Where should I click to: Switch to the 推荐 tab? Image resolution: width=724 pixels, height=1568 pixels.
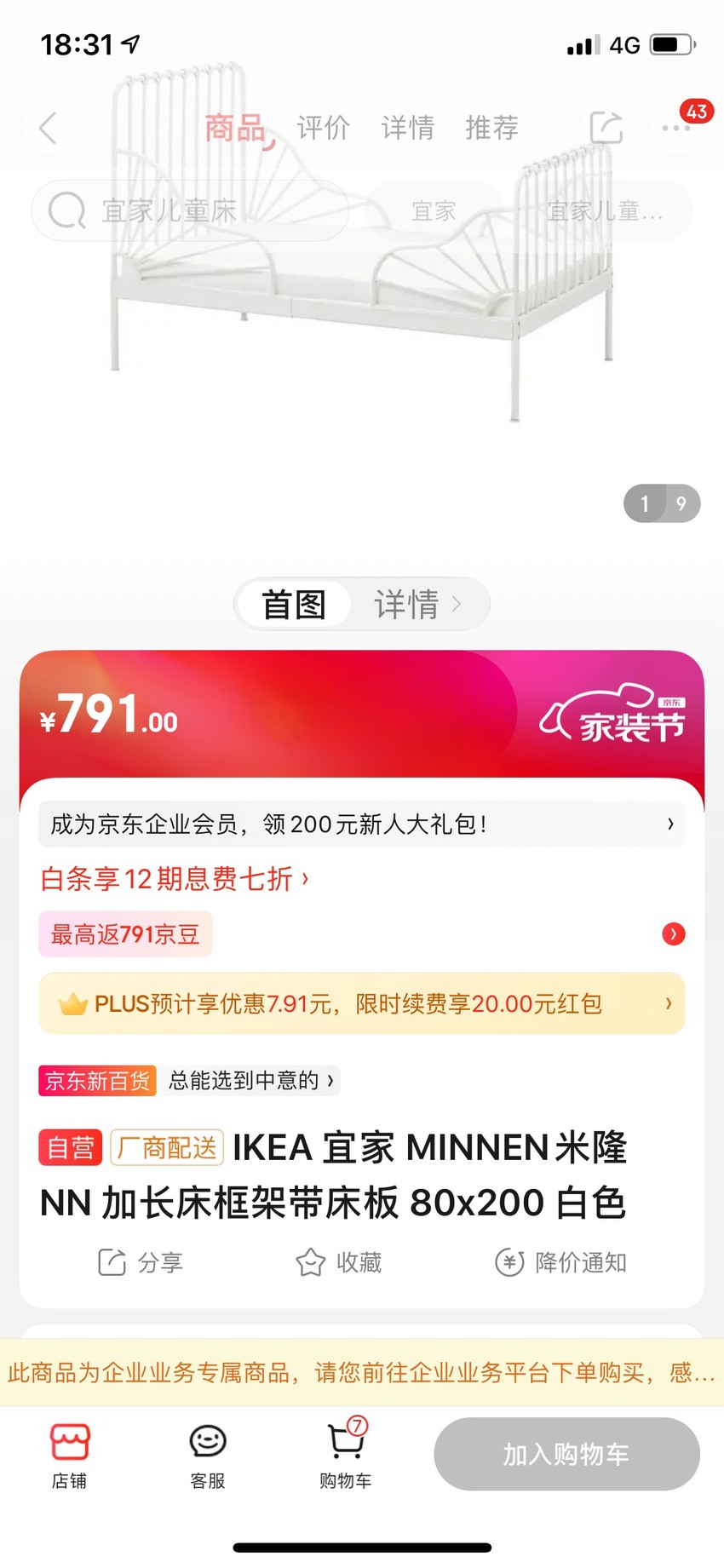click(x=491, y=128)
